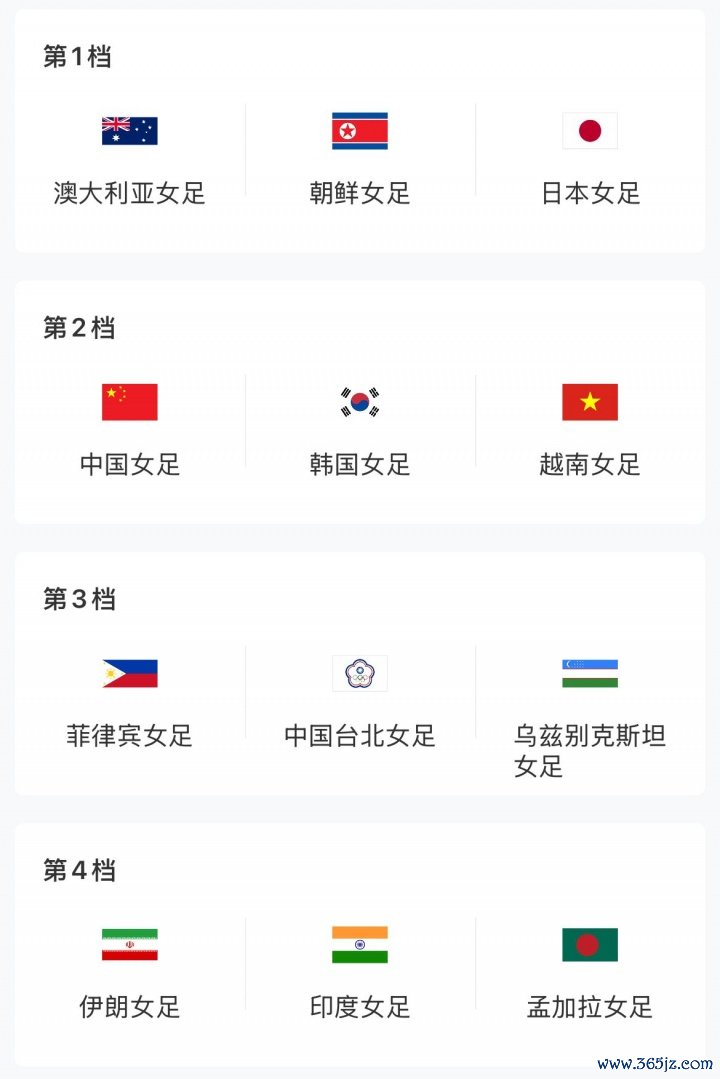Select the 越南女足 team
This screenshot has width=720, height=1079.
[590, 431]
